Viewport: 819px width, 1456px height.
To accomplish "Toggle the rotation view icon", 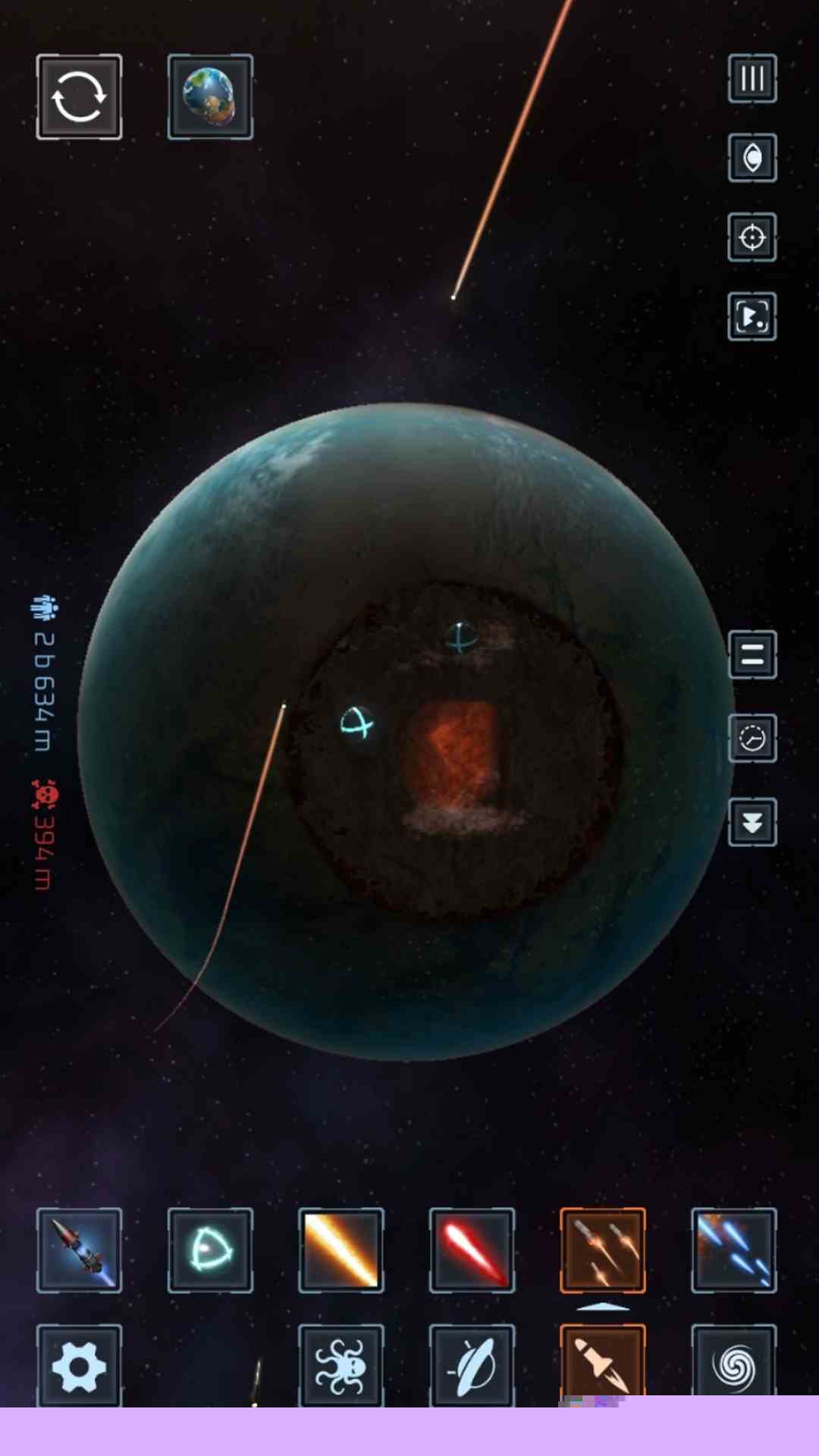I will 752,158.
